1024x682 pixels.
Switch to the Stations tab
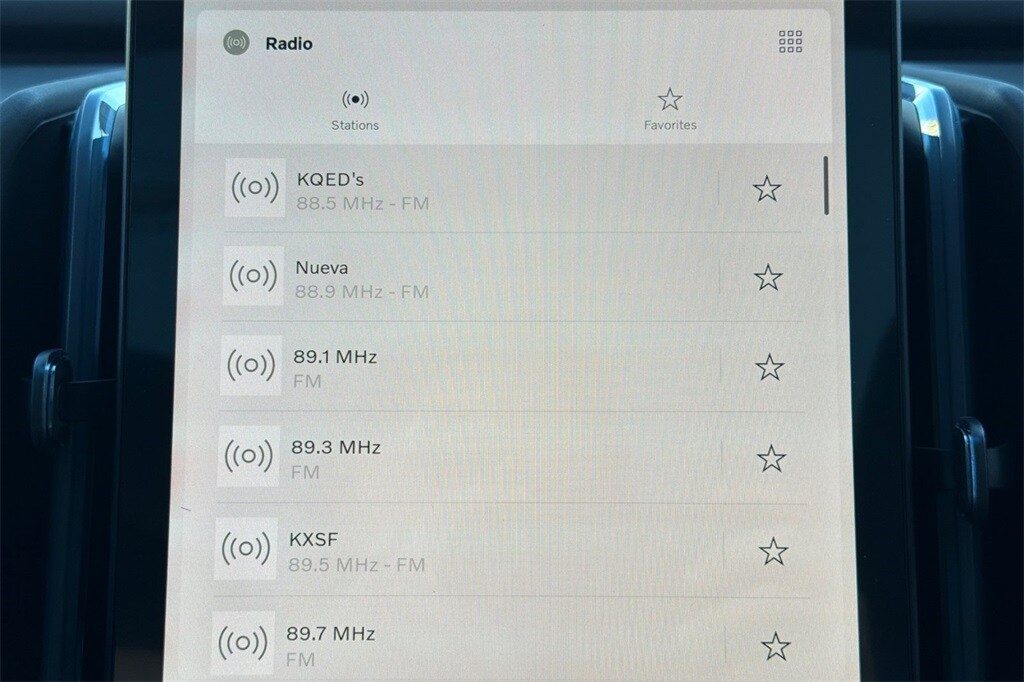point(355,109)
